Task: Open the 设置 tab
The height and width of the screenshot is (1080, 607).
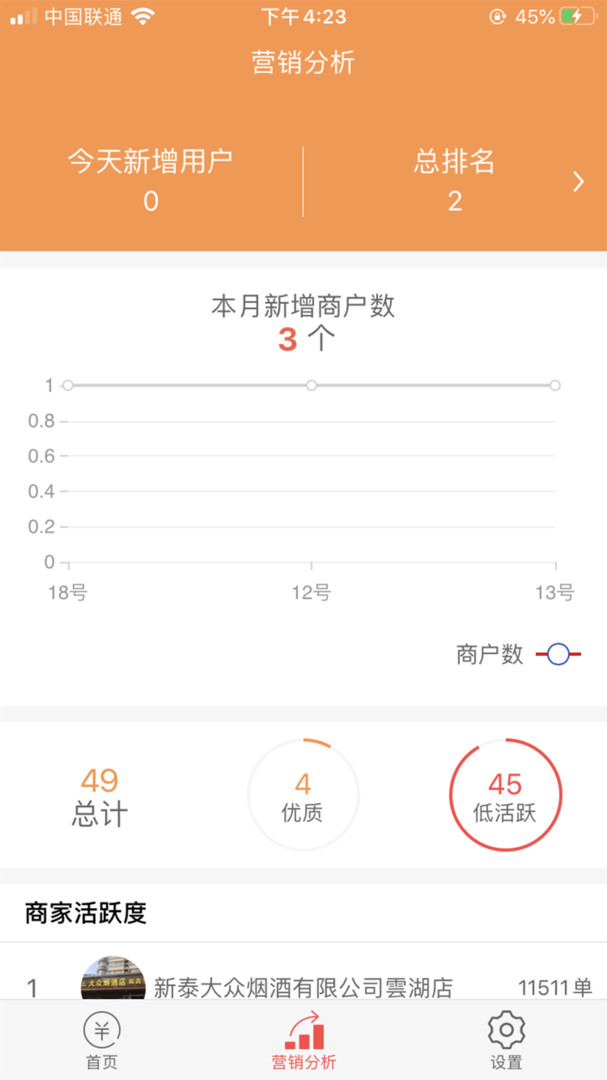Action: 506,1040
